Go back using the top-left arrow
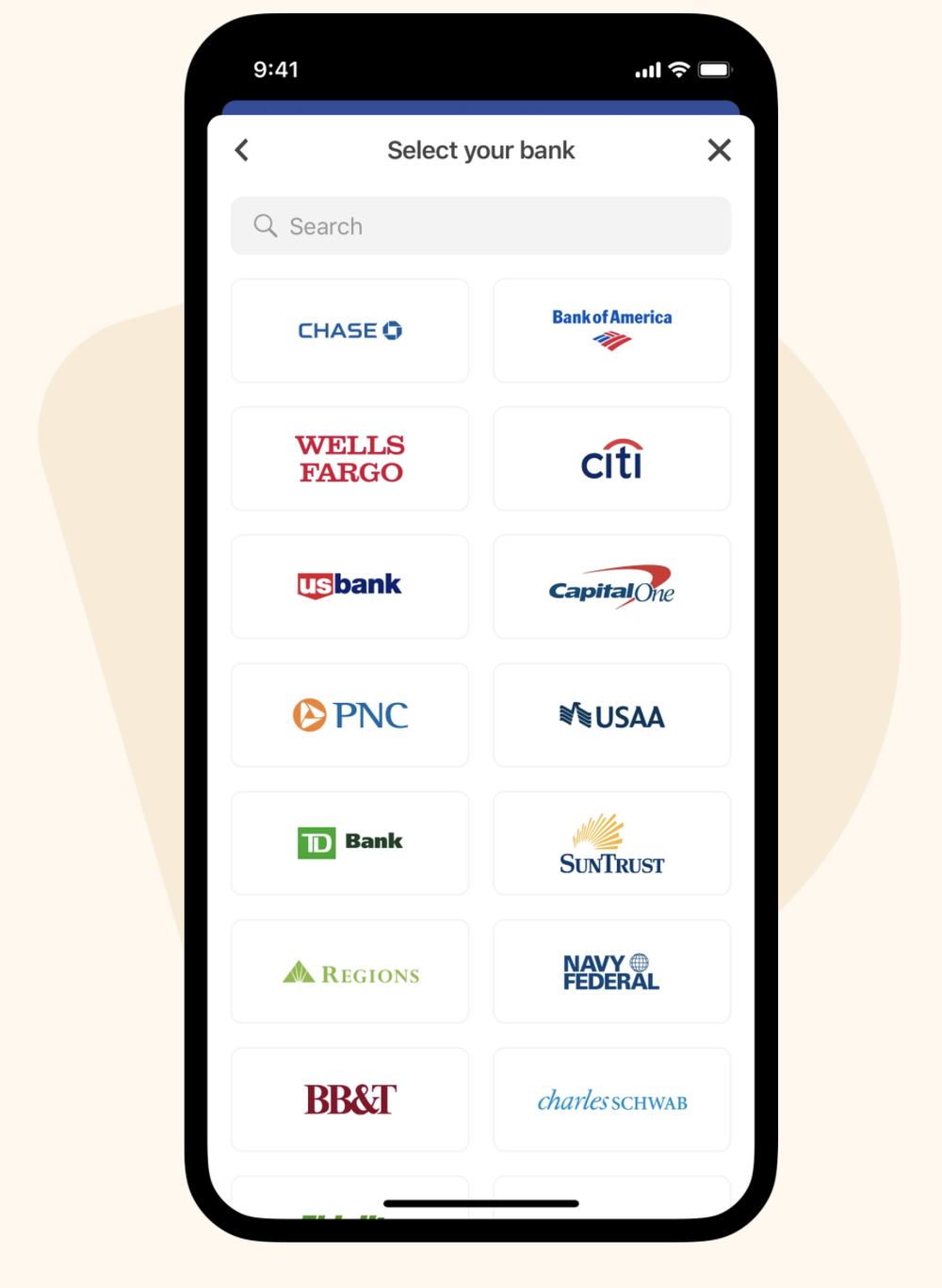This screenshot has height=1288, width=942. [242, 151]
